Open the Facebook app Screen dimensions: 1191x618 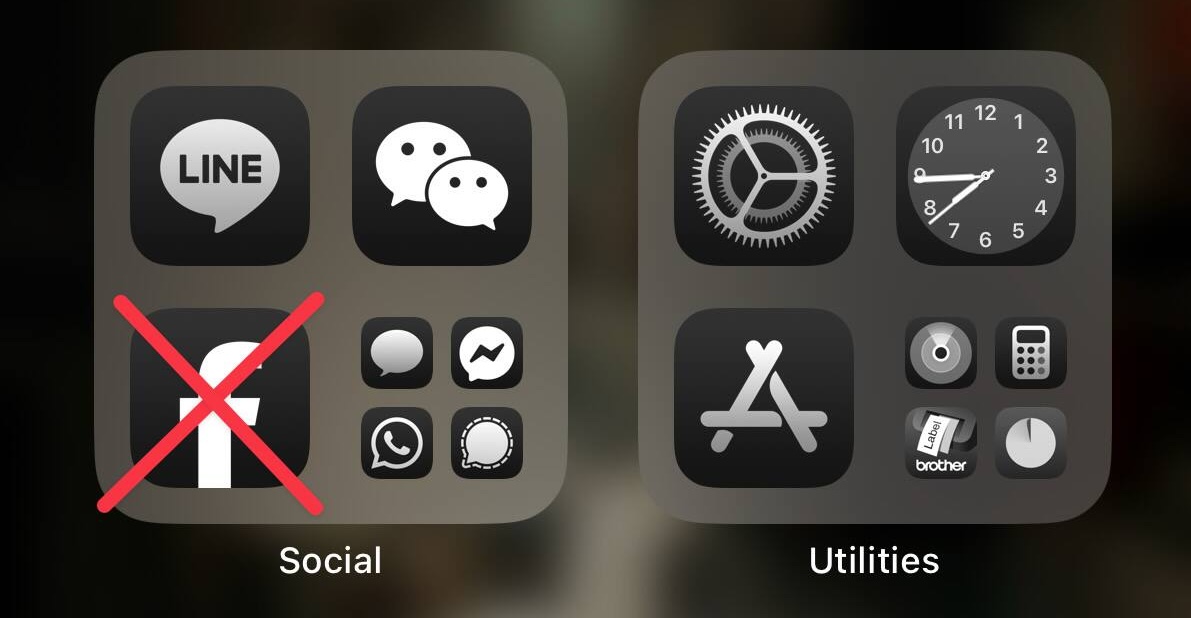(220, 398)
